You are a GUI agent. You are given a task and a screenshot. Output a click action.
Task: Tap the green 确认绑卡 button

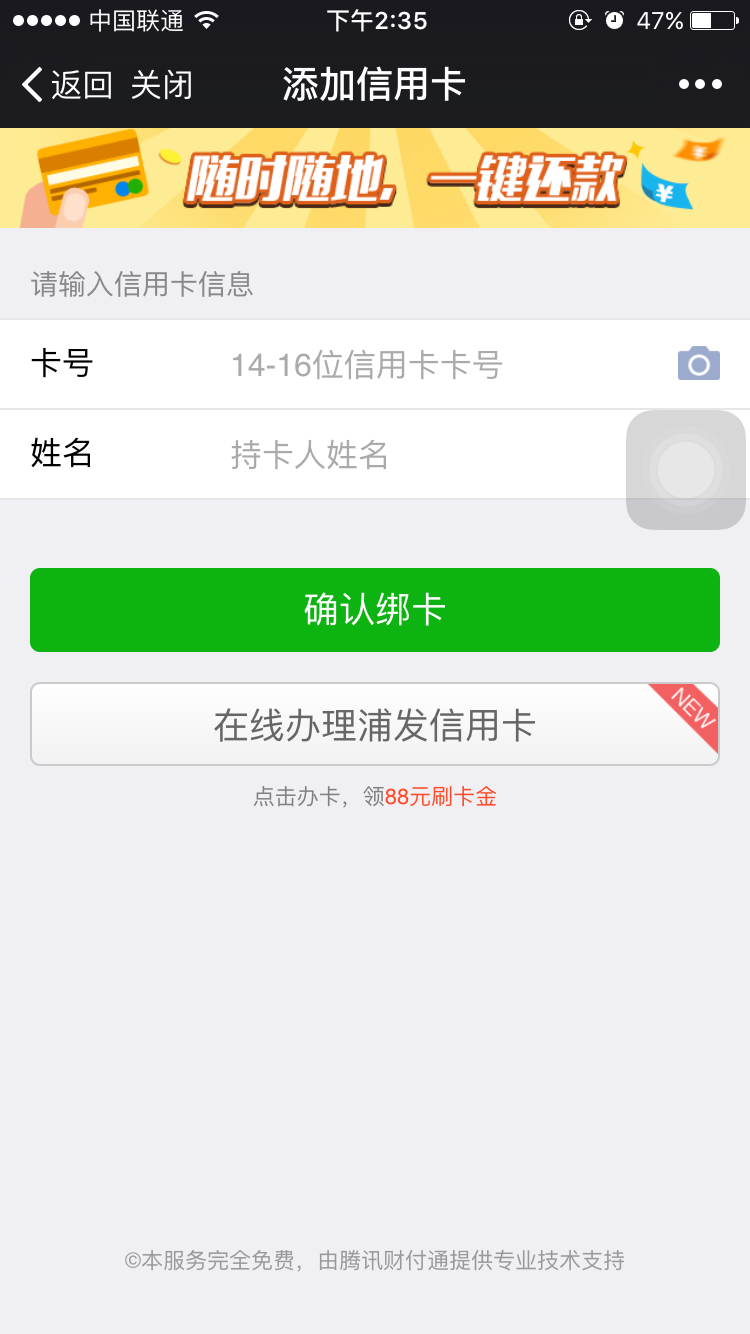click(375, 610)
